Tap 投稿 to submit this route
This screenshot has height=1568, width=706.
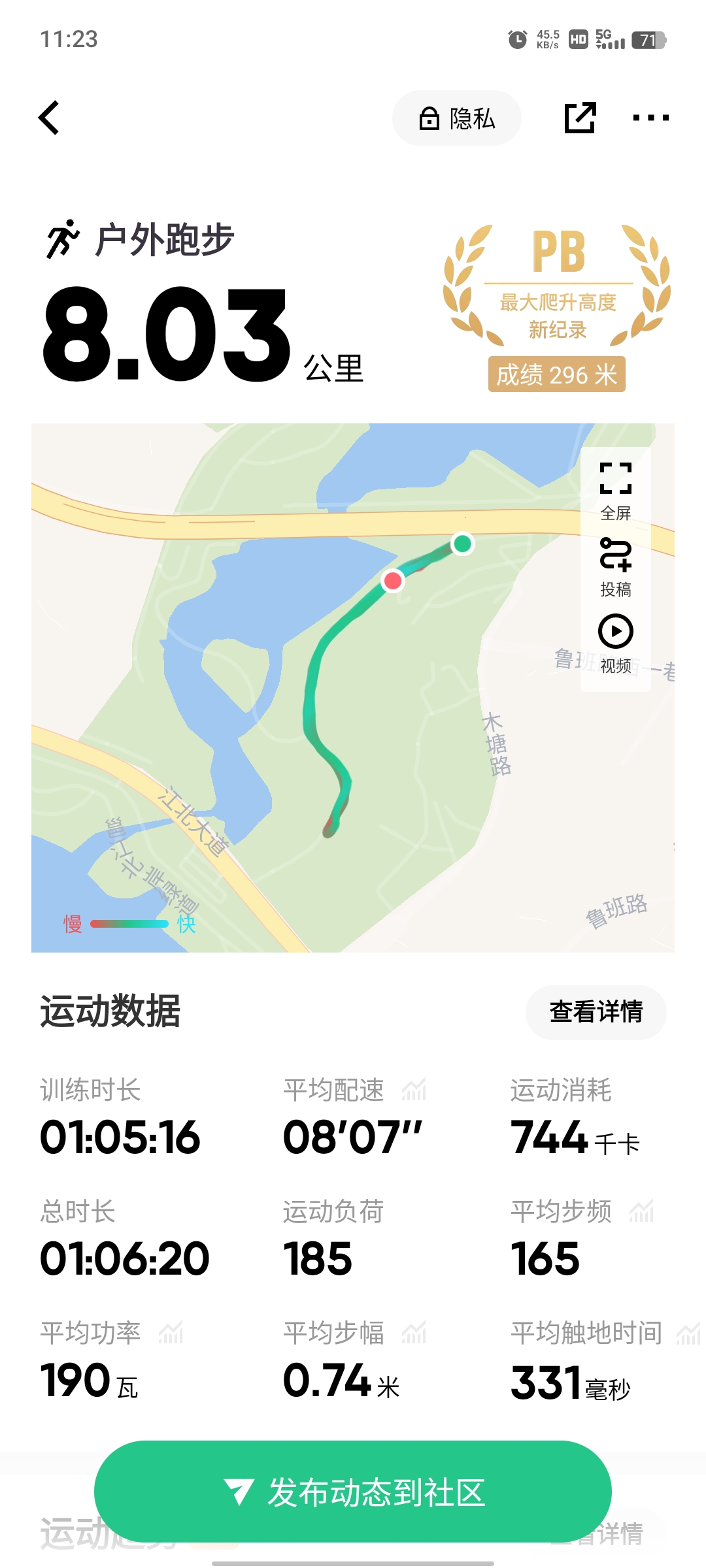(x=615, y=567)
